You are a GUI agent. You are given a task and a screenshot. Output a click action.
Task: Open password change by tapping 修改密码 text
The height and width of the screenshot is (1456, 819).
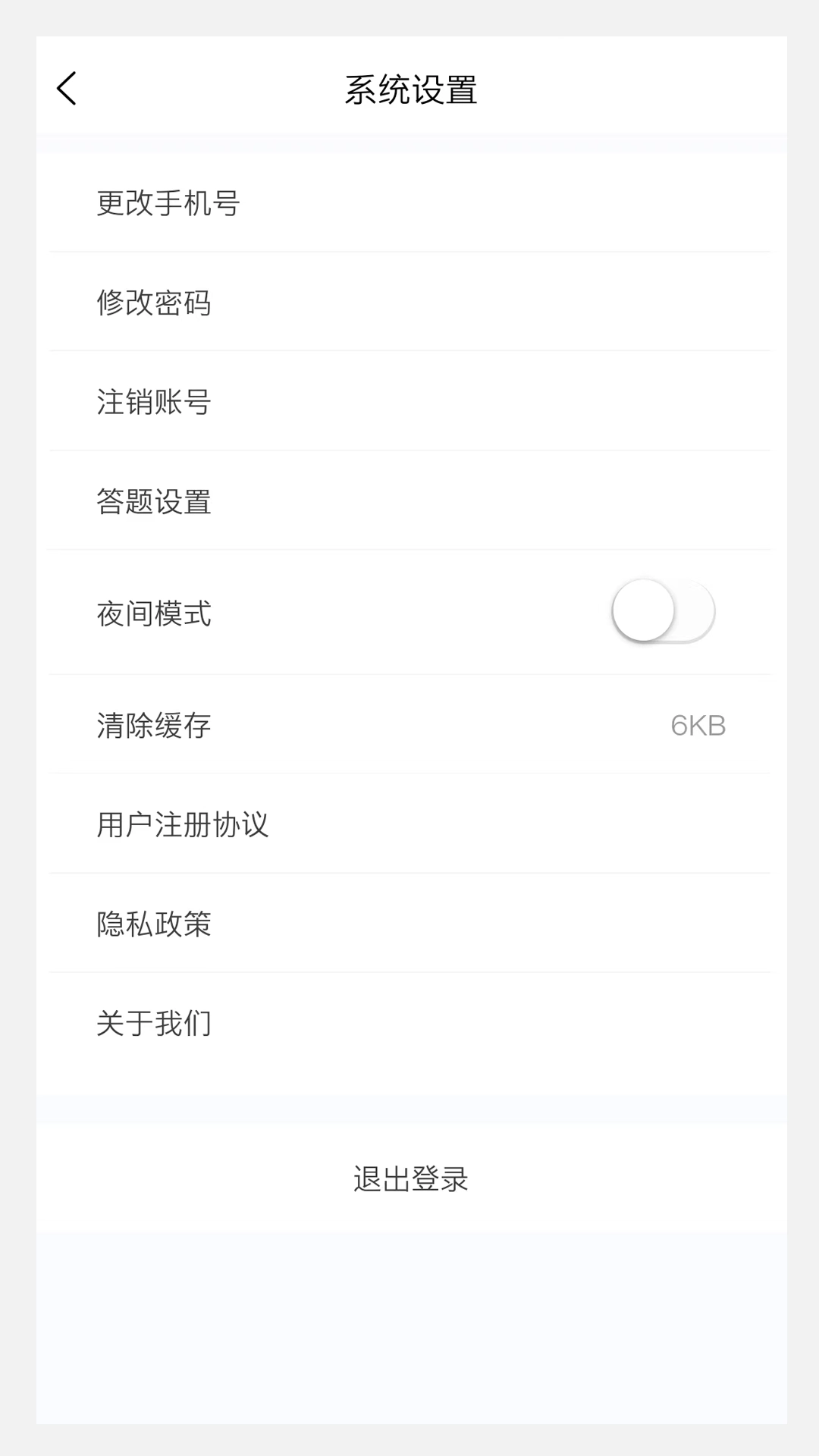point(155,302)
